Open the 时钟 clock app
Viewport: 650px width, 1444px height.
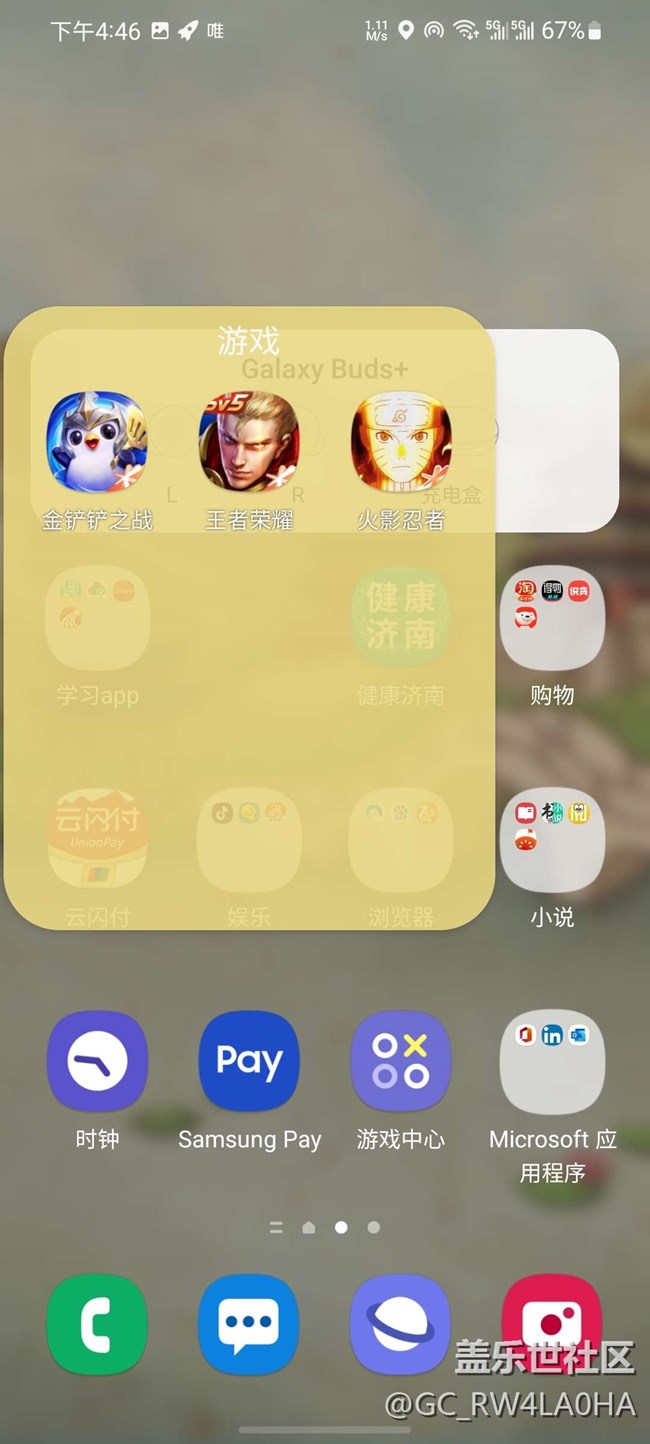click(x=97, y=1061)
